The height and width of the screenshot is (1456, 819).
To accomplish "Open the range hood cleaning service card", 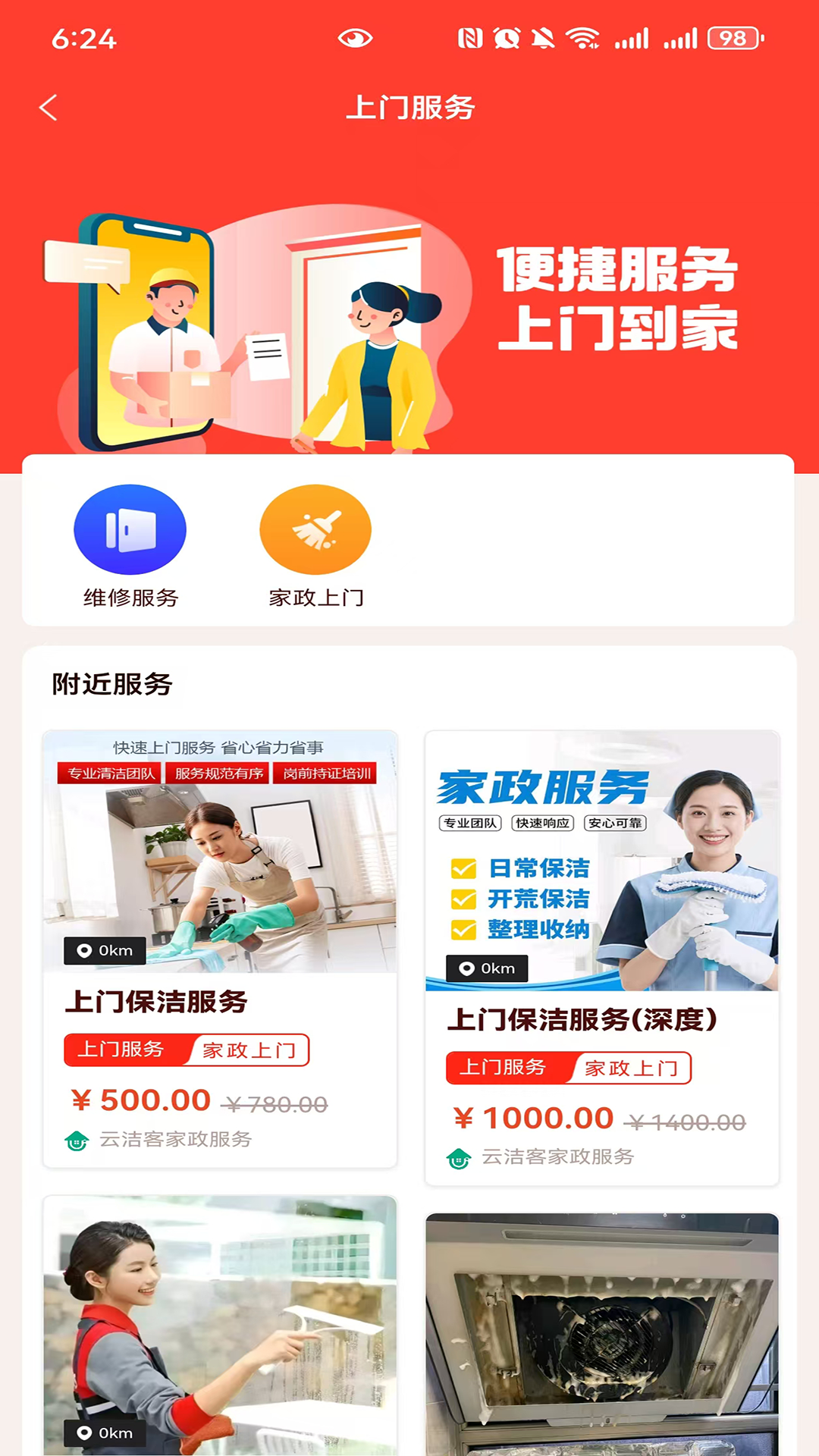I will pyautogui.click(x=602, y=1333).
